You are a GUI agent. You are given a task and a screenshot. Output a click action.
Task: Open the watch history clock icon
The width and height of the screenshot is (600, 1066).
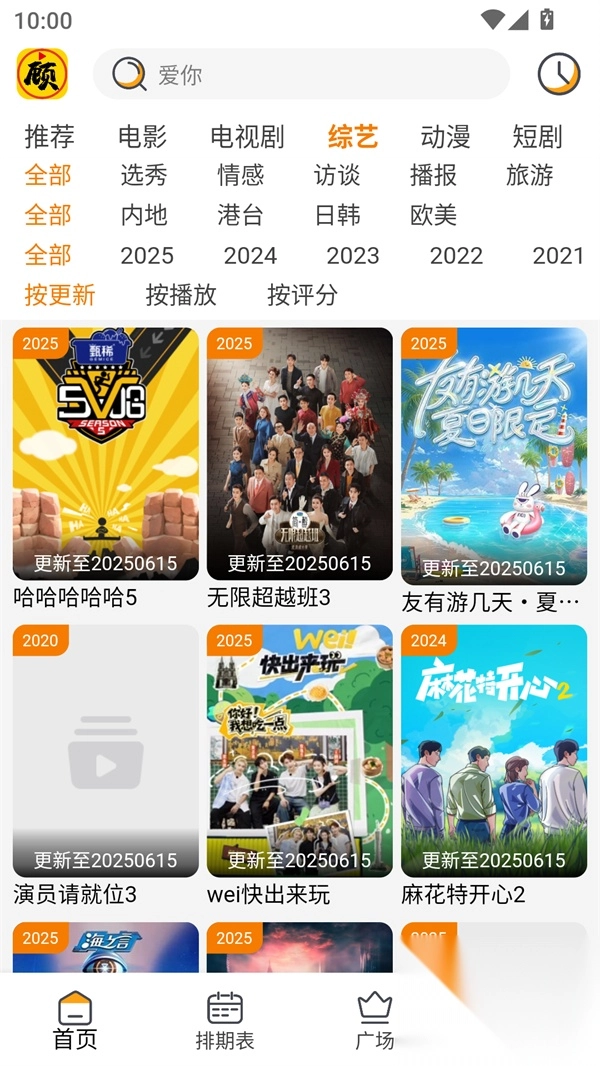click(558, 74)
